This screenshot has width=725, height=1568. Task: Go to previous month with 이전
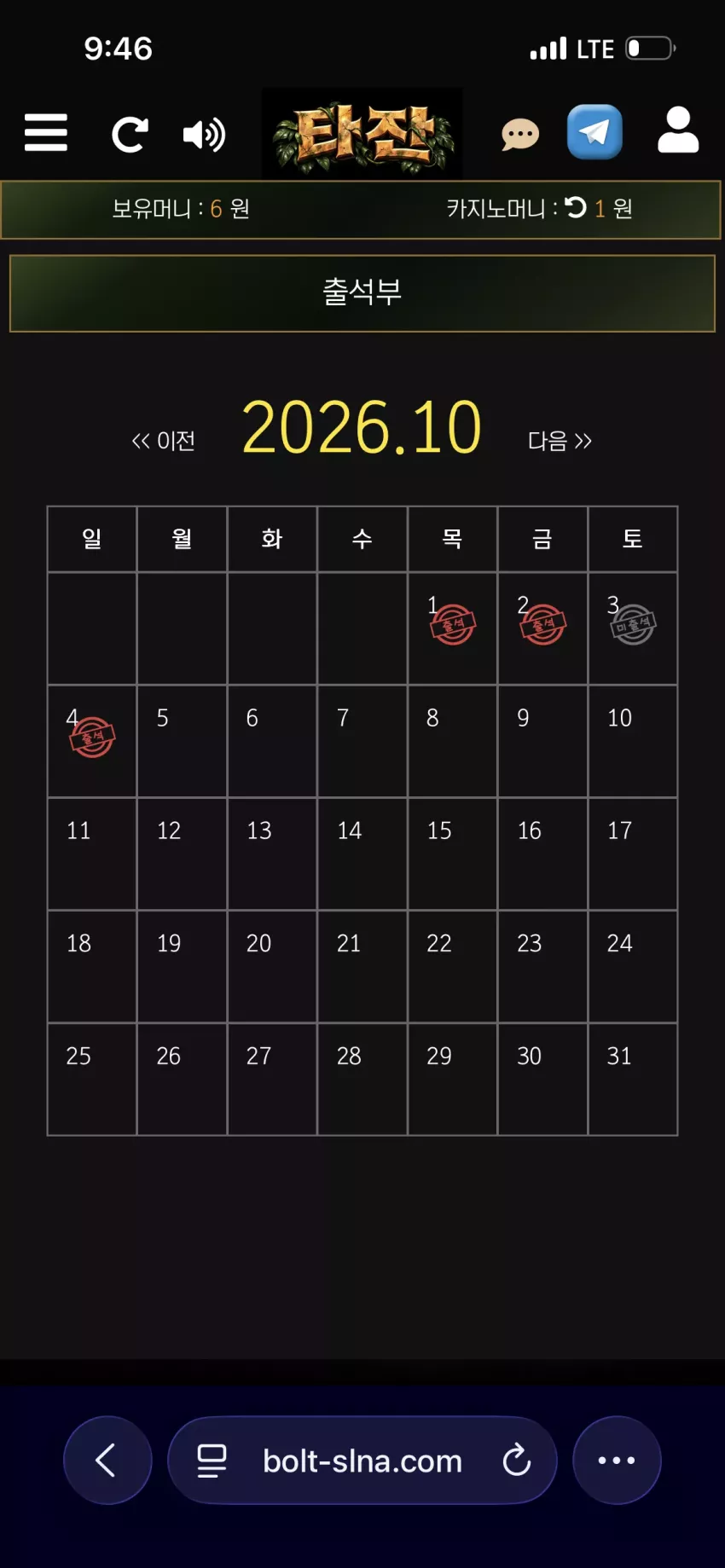(x=163, y=441)
